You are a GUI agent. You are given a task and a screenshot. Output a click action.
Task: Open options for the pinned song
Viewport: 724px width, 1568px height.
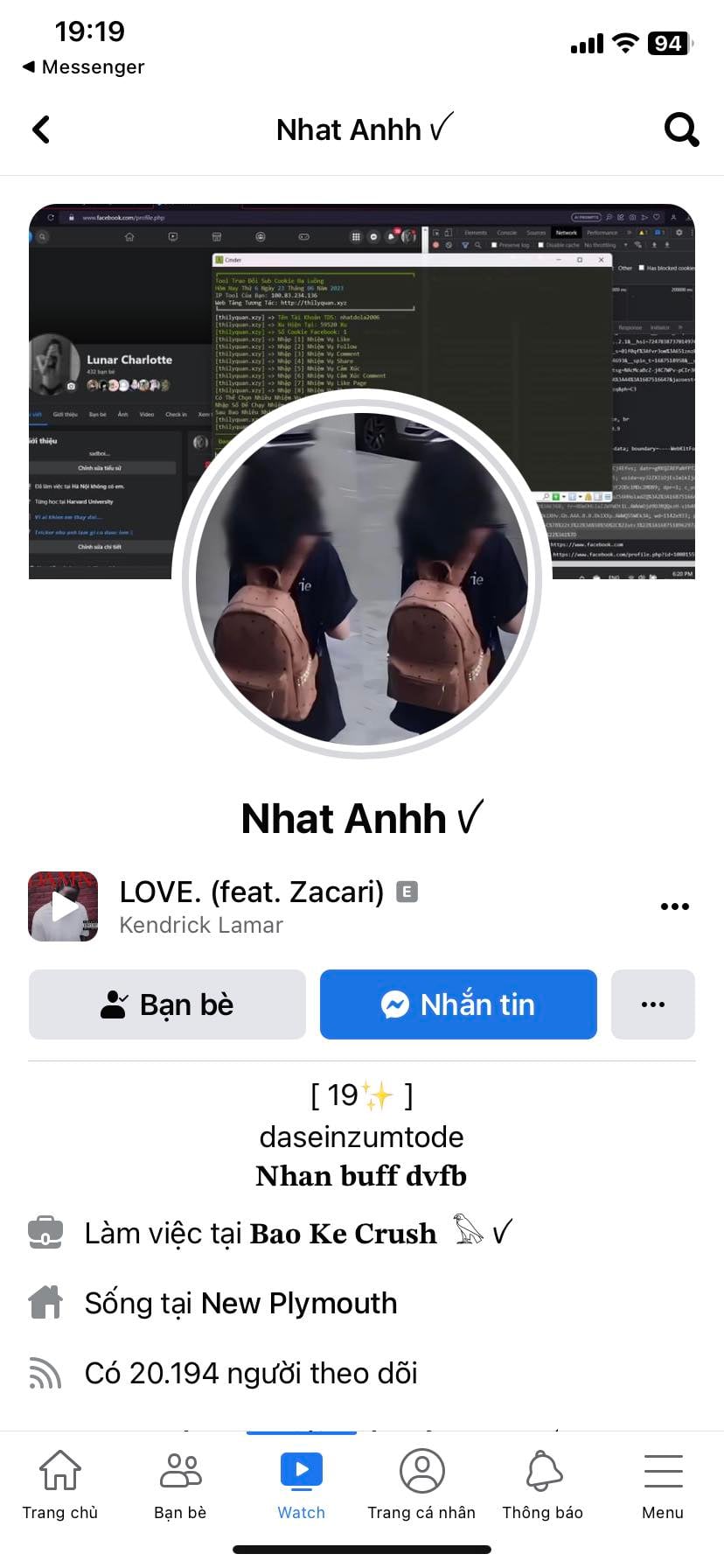[x=675, y=906]
